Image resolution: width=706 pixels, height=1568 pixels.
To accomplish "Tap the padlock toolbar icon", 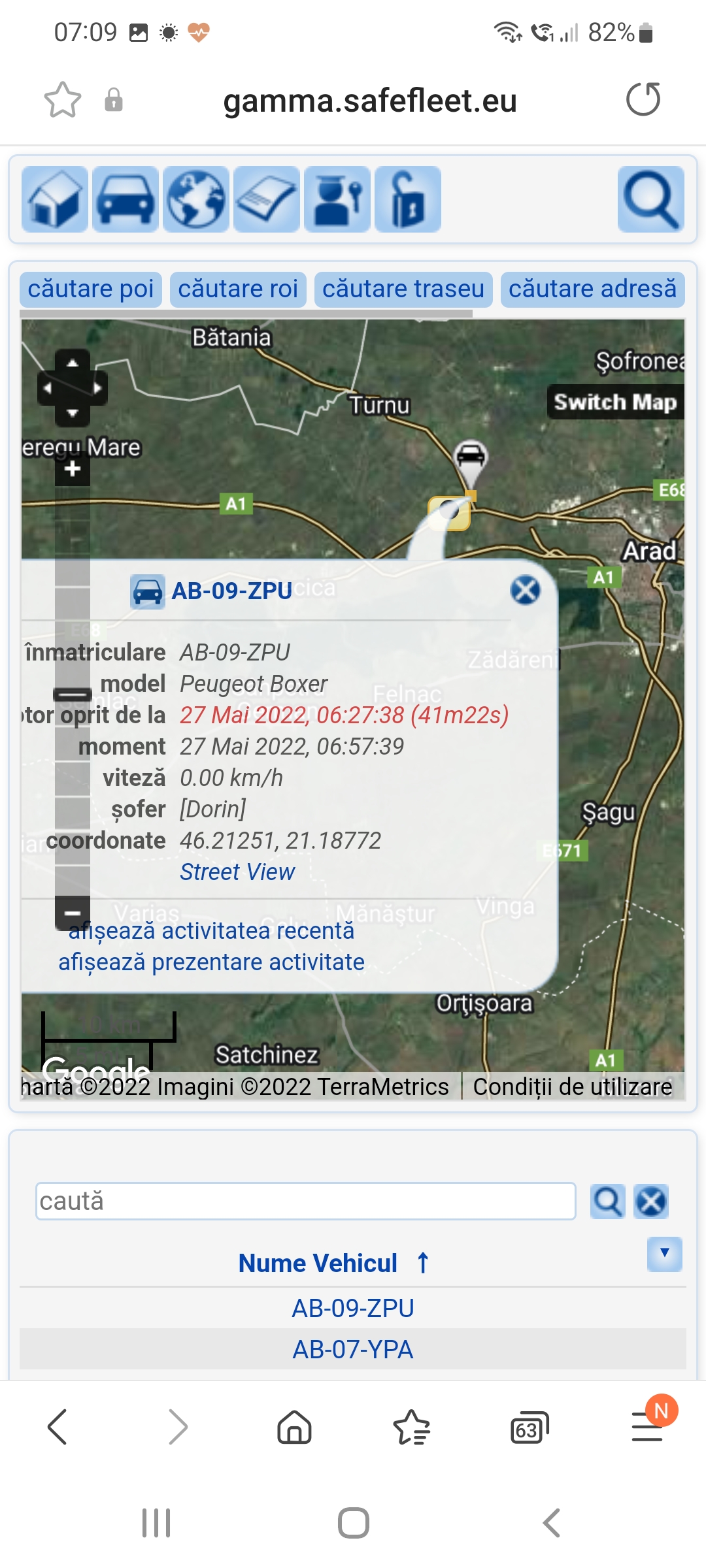I will click(408, 199).
